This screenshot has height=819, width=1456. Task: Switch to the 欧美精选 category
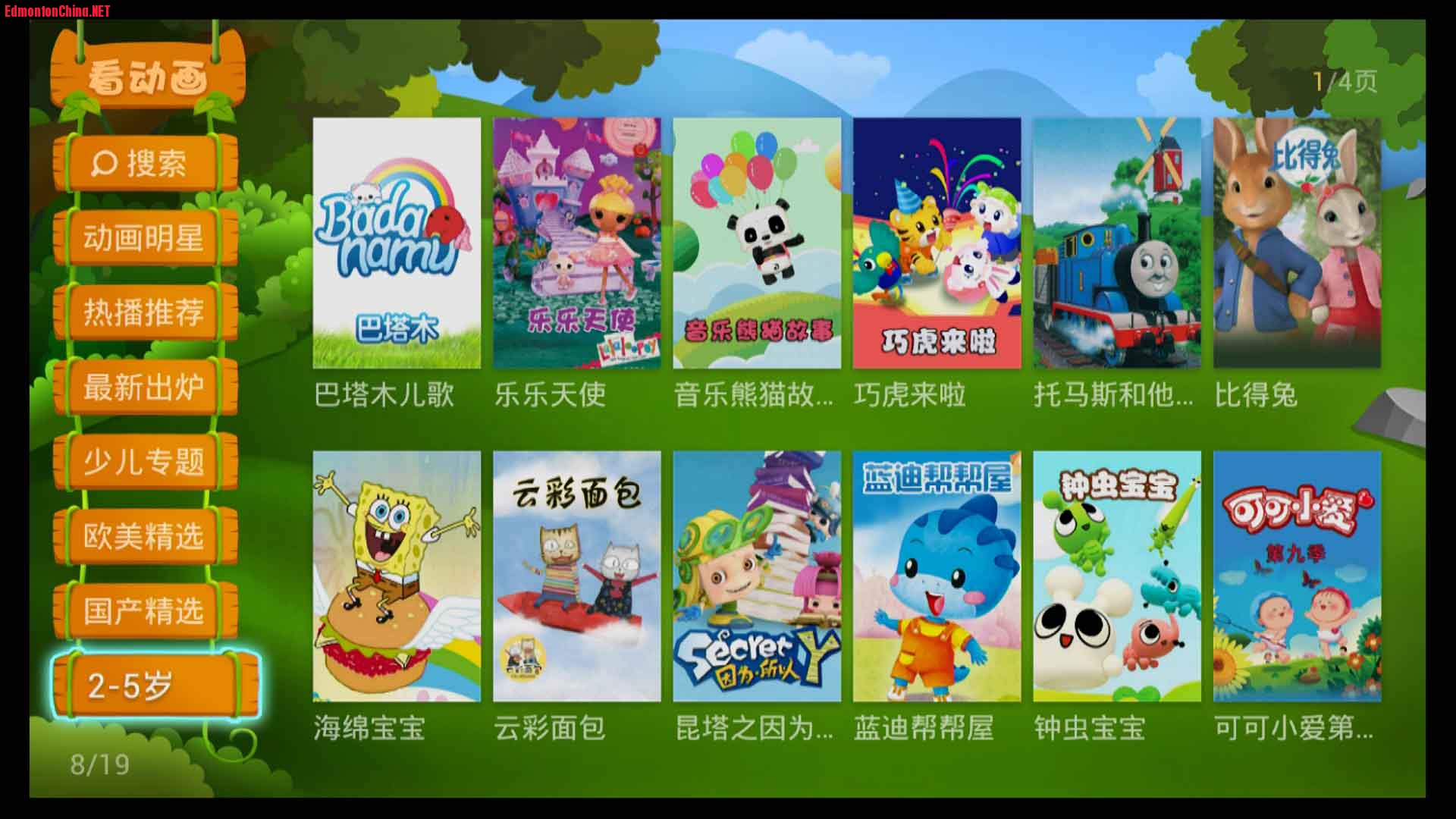click(144, 536)
